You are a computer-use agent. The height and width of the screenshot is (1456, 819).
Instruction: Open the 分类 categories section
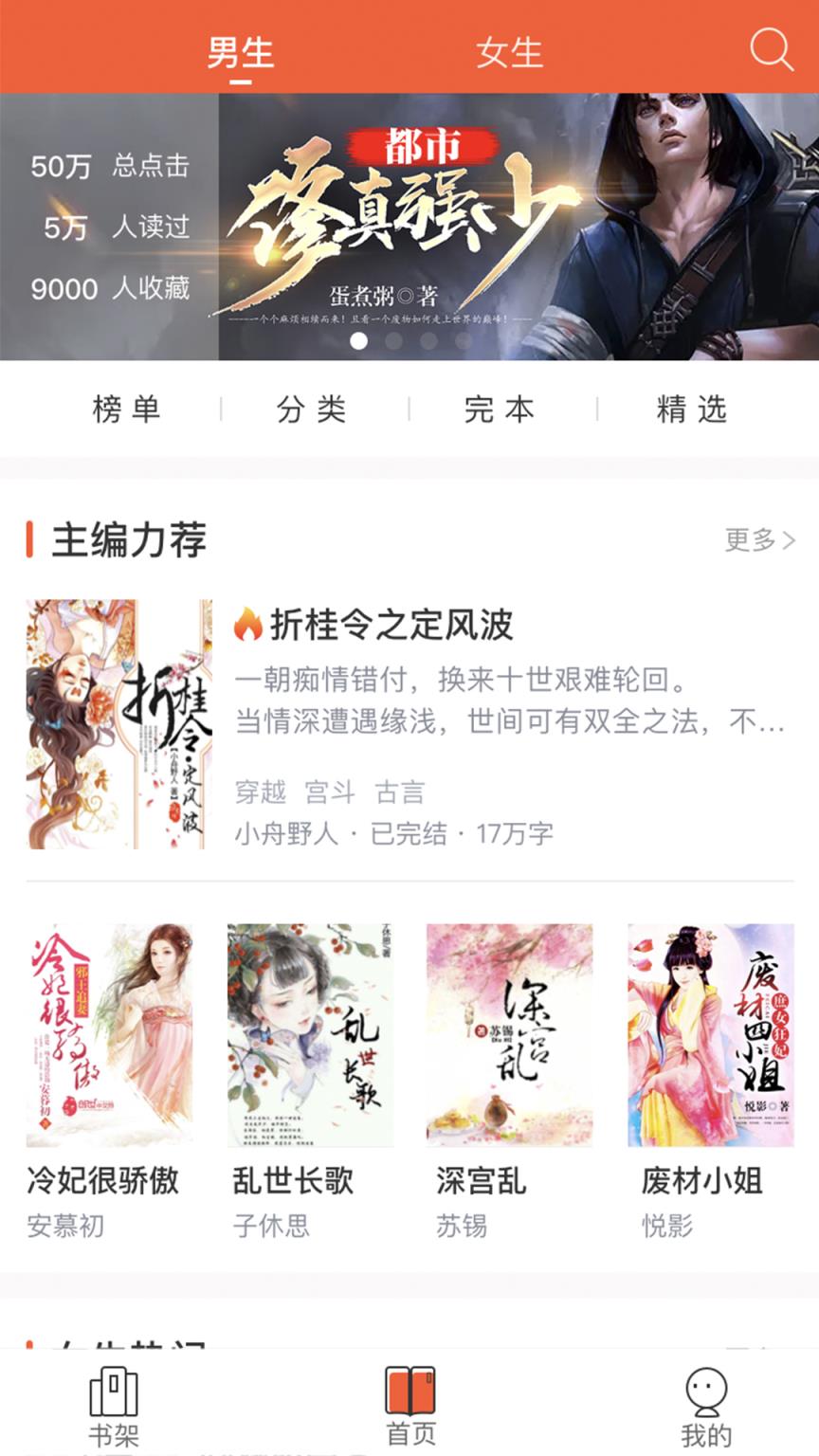click(x=310, y=409)
